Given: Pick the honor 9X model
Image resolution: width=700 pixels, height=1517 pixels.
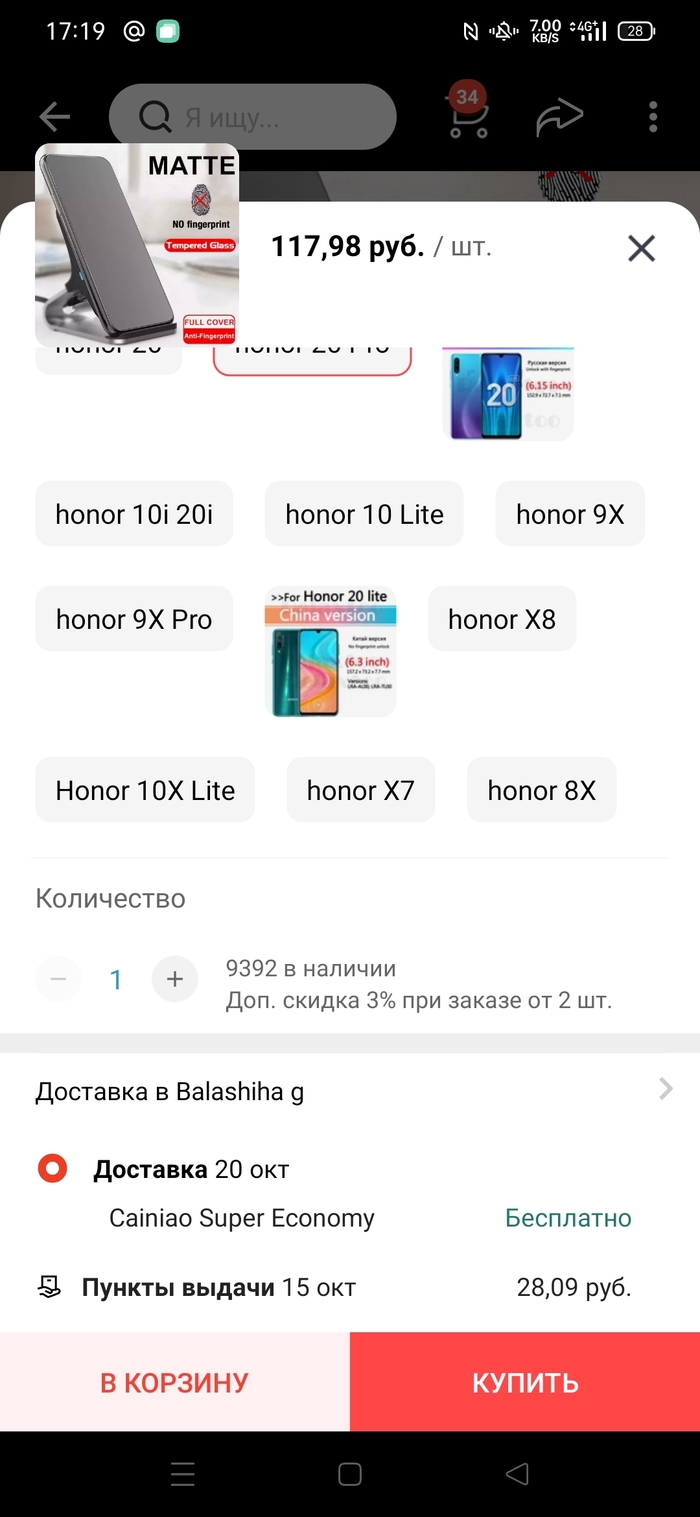Looking at the screenshot, I should 570,514.
